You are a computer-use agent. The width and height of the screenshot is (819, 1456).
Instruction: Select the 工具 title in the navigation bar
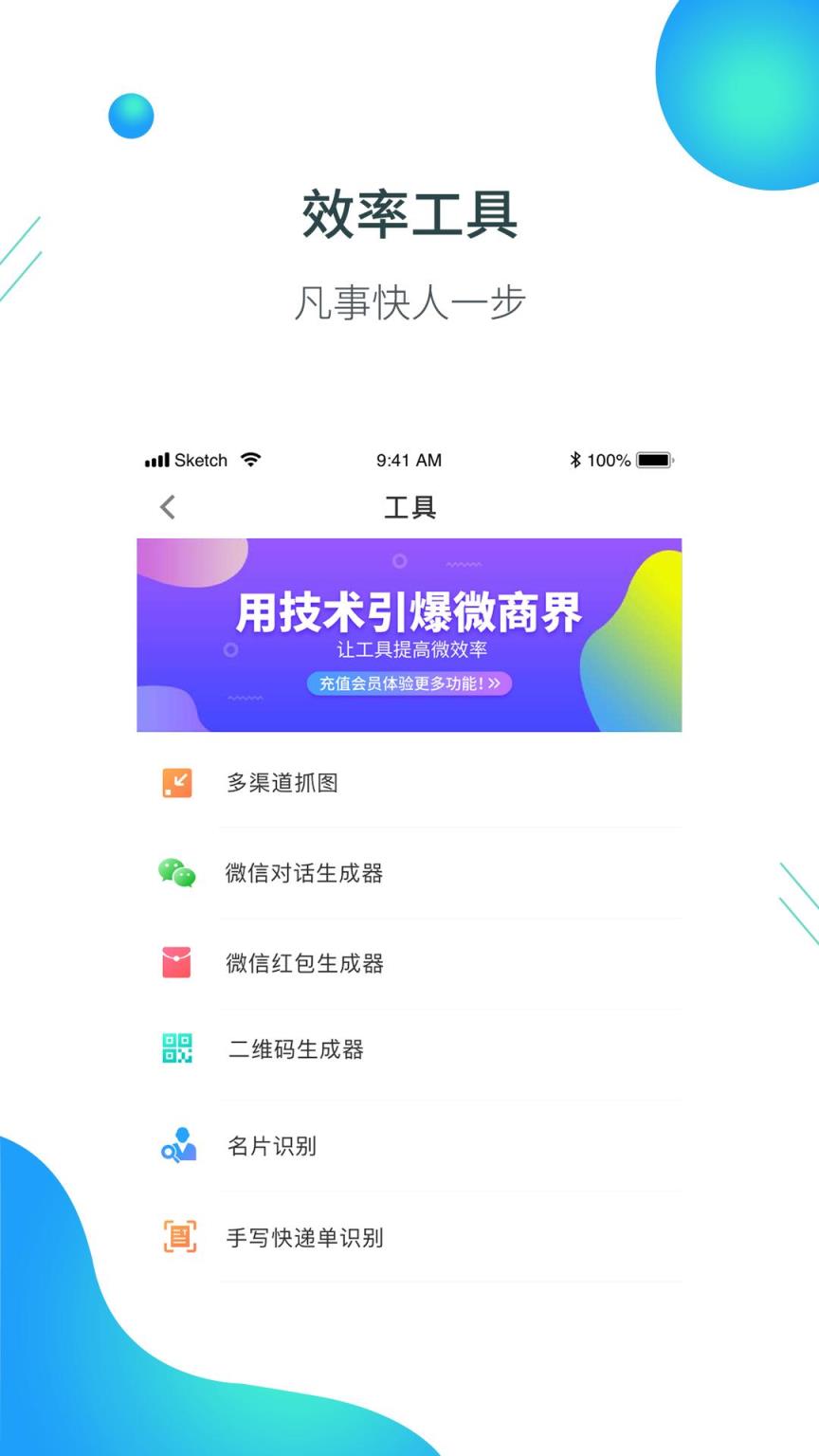409,507
